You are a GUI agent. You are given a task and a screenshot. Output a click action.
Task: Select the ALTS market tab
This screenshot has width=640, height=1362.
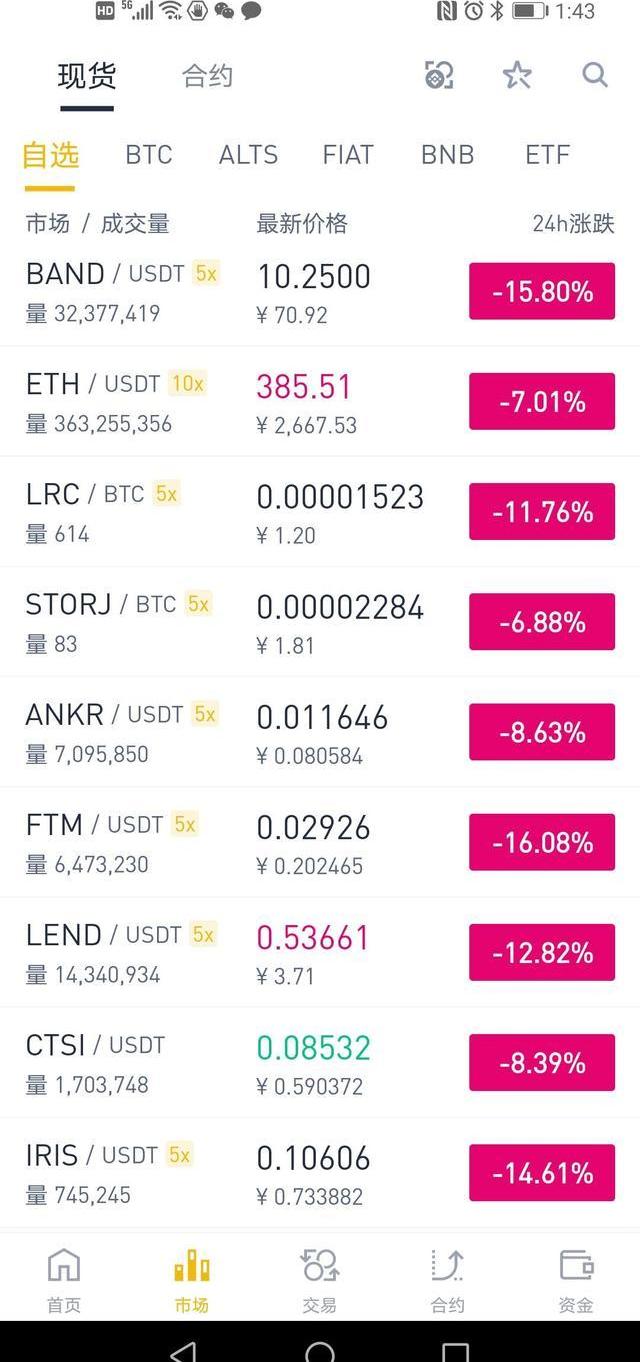tap(248, 155)
